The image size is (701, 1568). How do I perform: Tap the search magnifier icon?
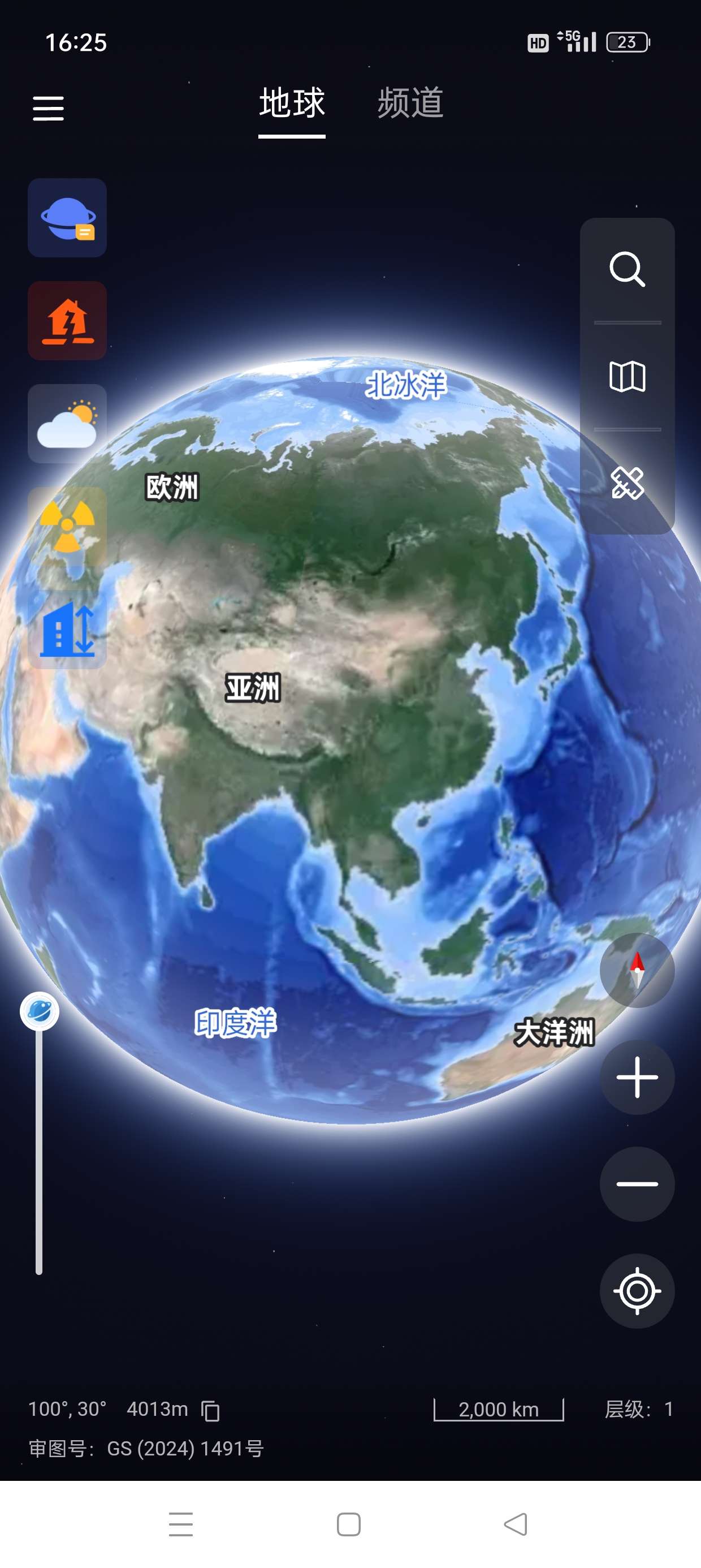point(627,270)
